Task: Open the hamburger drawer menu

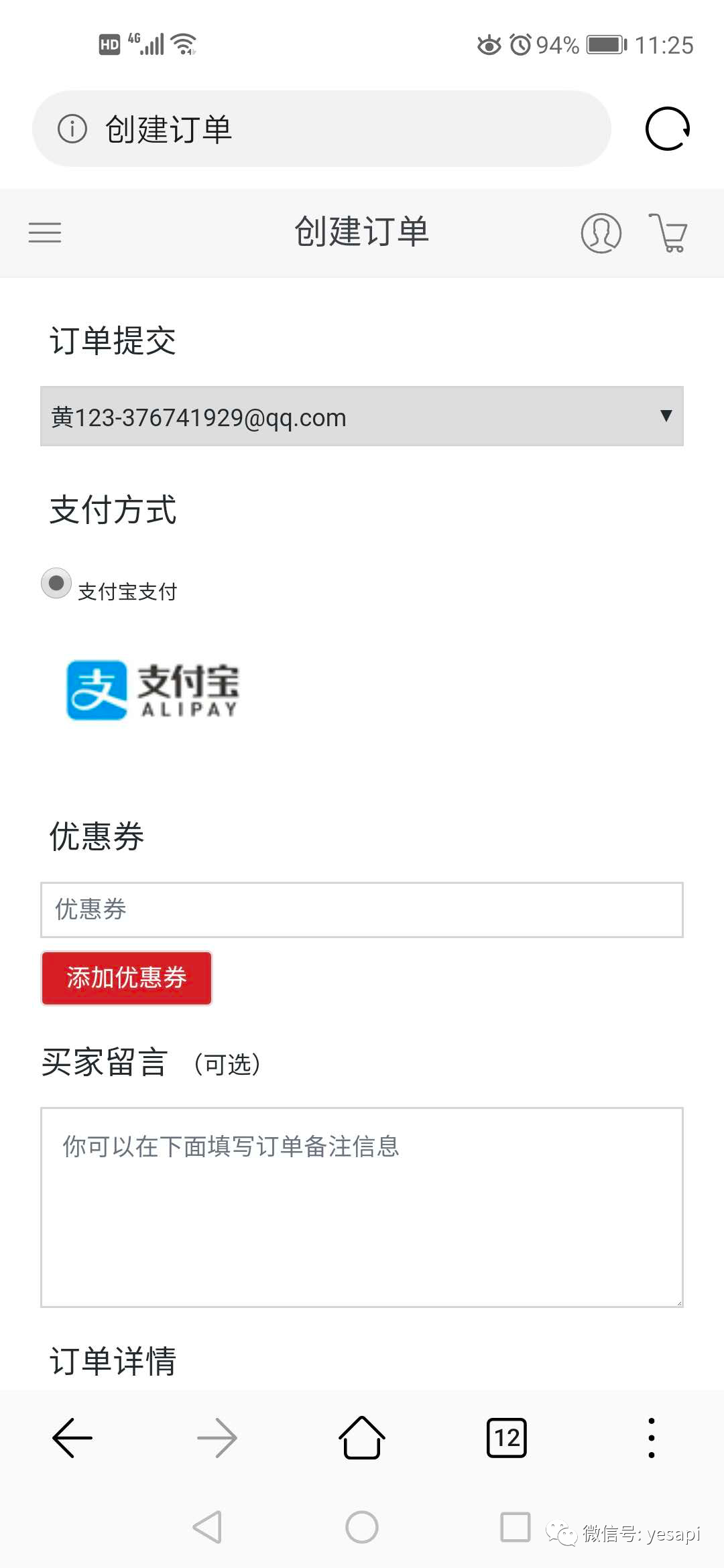Action: (45, 233)
